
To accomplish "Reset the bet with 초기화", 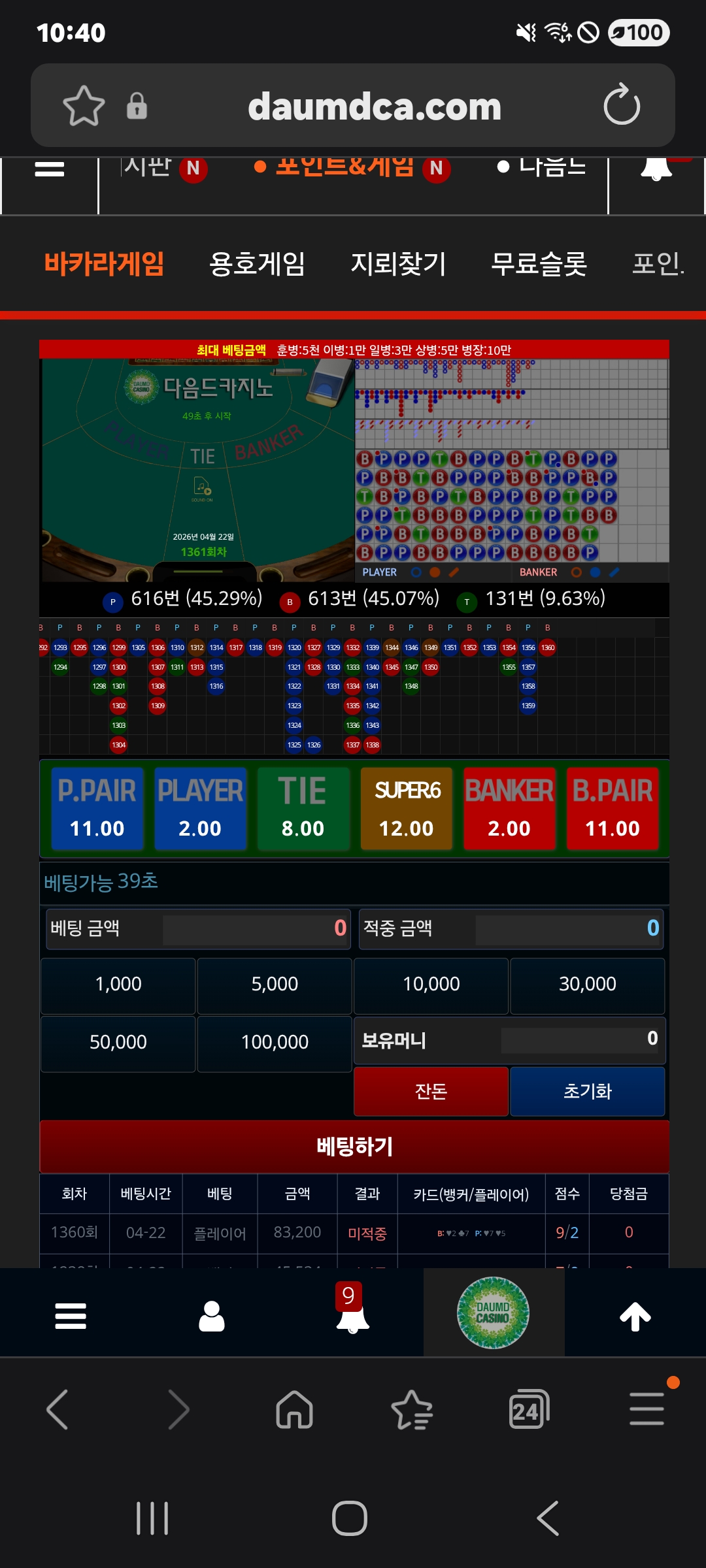I will click(587, 1092).
